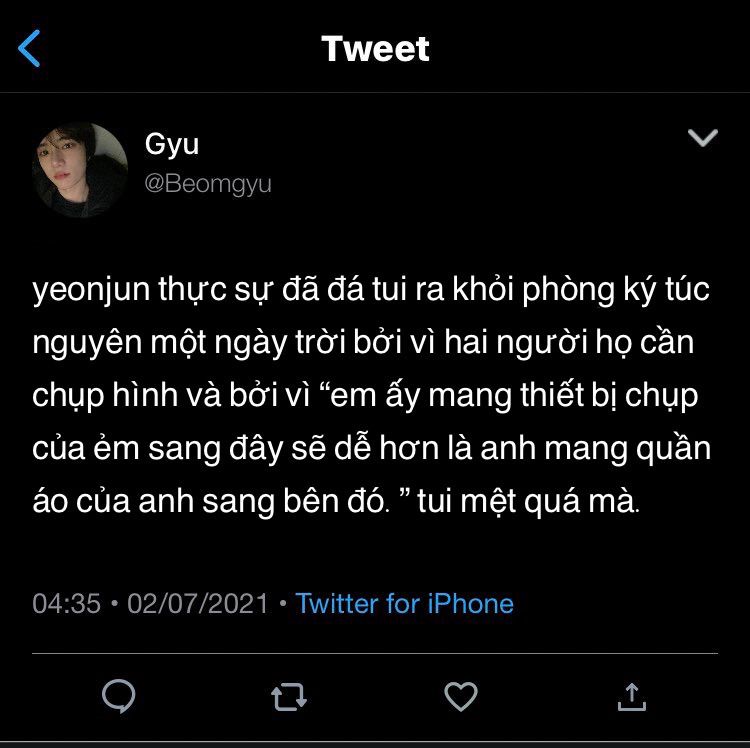Expand the tweet options chevron
This screenshot has width=750, height=748.
pyautogui.click(x=703, y=138)
